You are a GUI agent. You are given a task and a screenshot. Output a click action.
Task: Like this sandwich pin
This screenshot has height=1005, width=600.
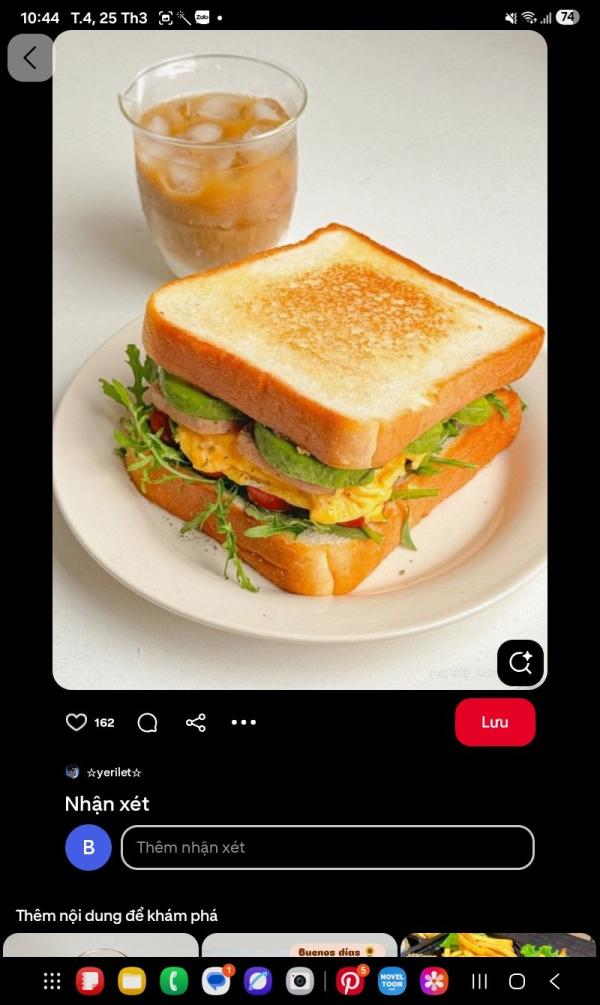[77, 722]
